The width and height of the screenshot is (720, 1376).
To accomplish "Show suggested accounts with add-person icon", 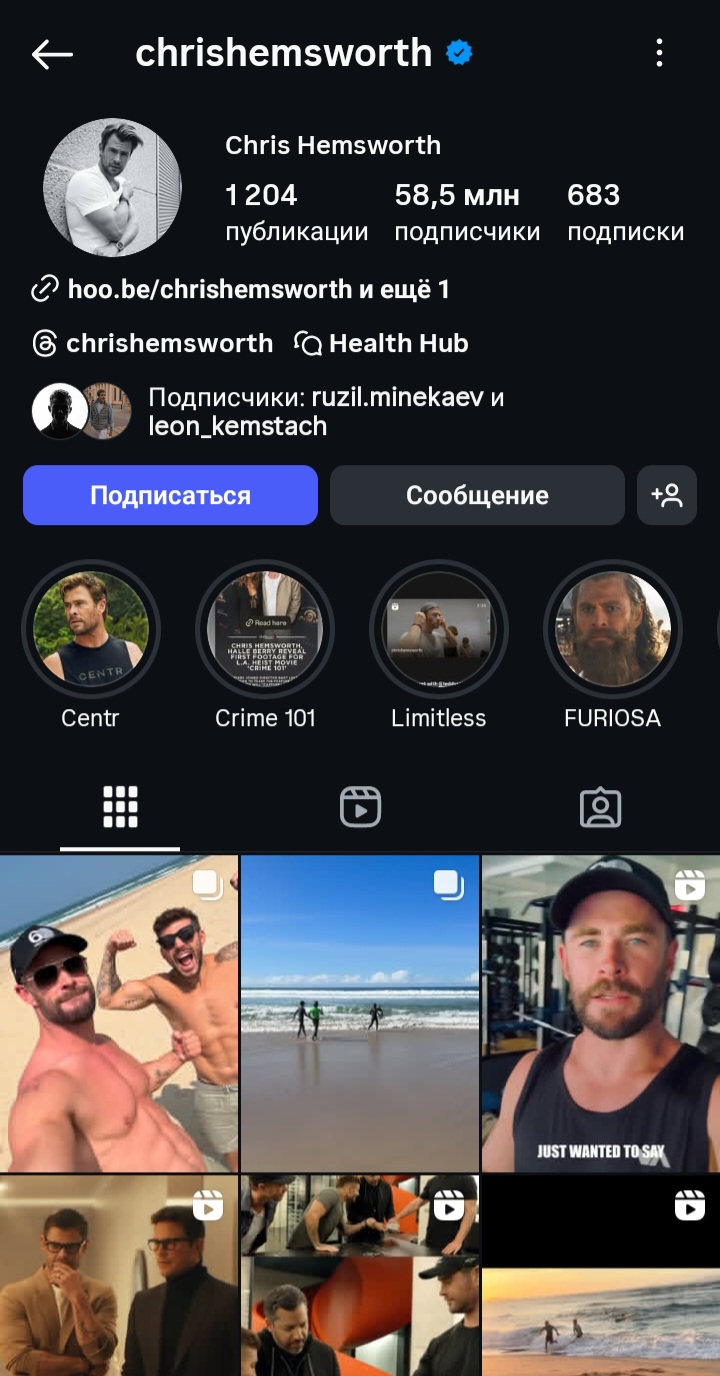I will [667, 495].
